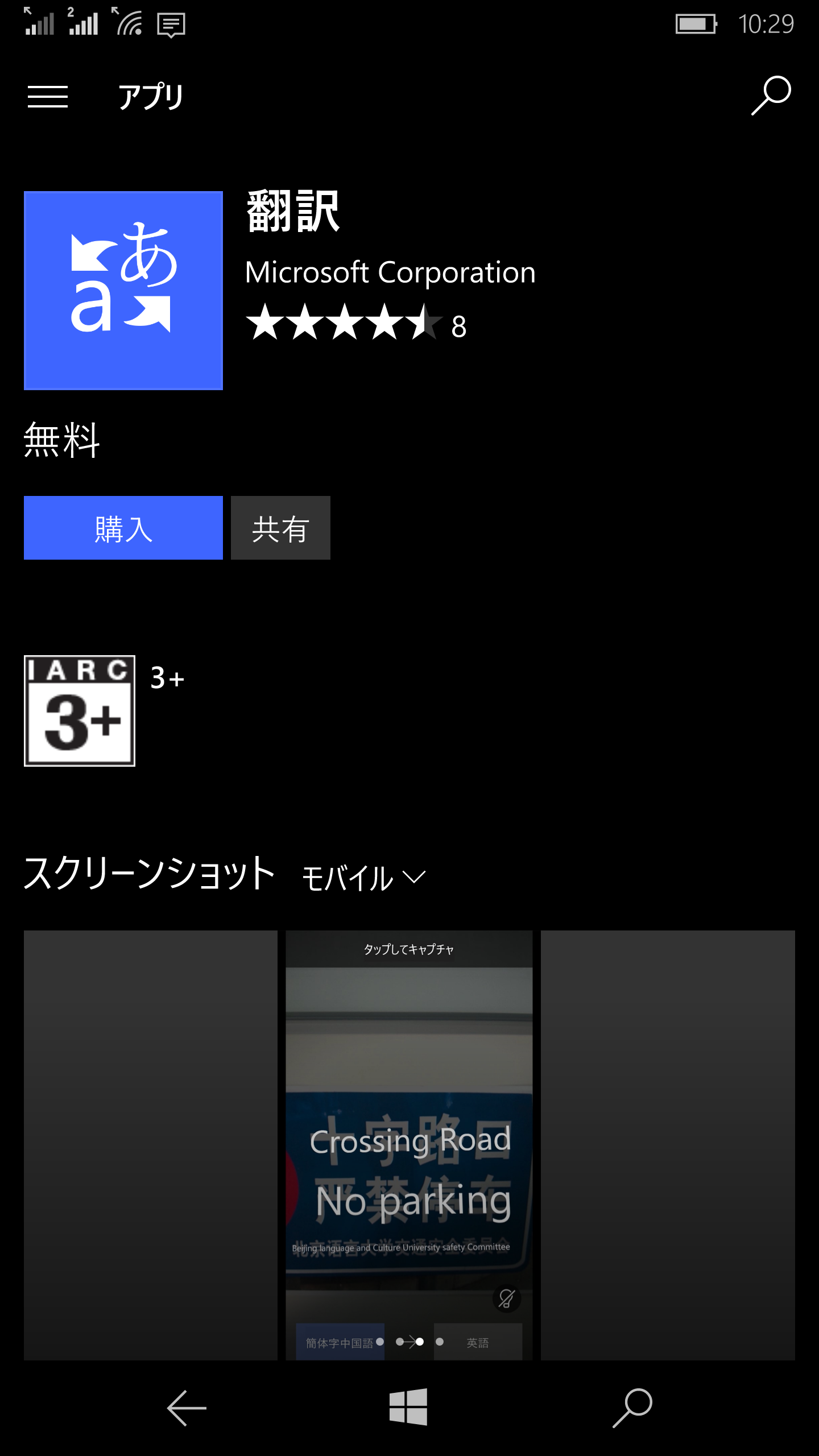Go back using the system back arrow
This screenshot has width=819, height=1456.
(x=187, y=1408)
